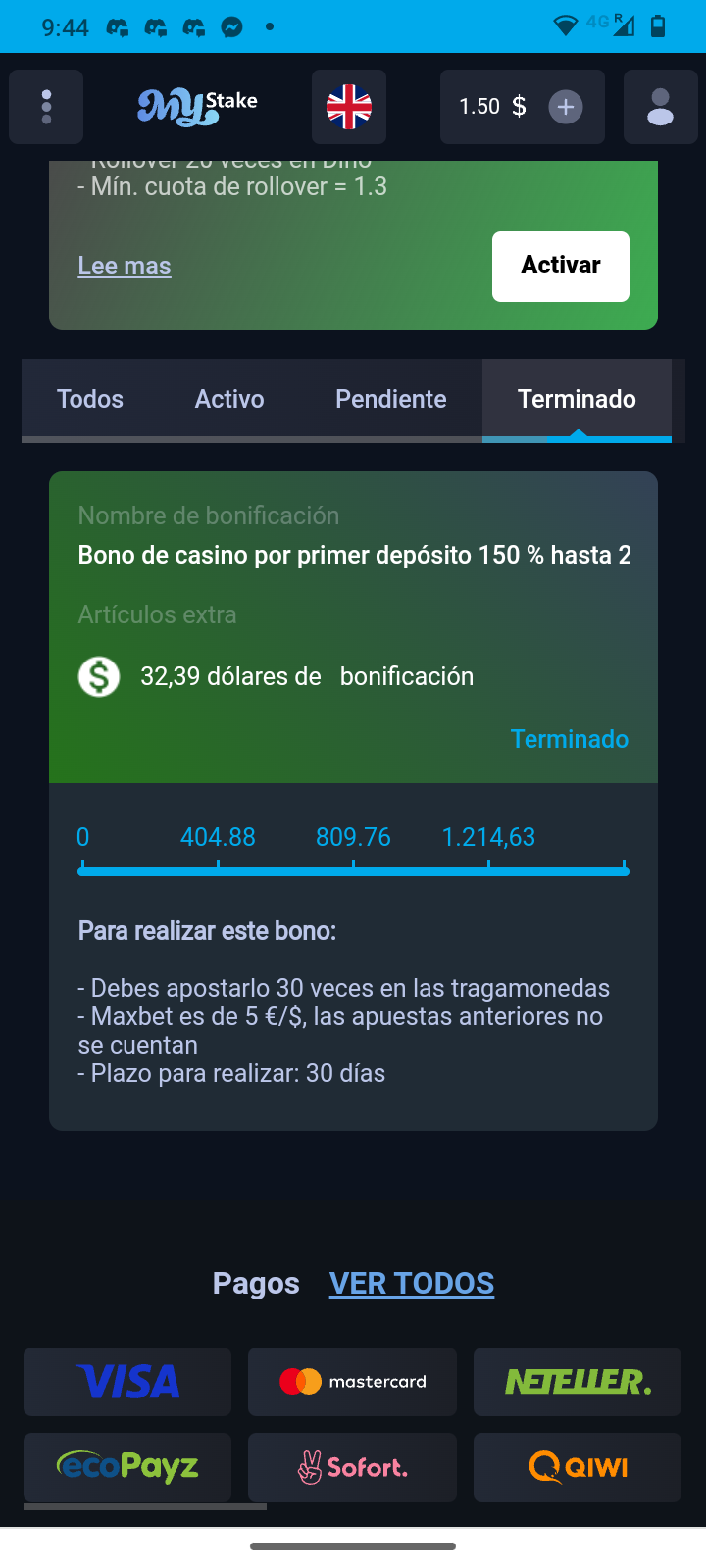Screen dimensions: 706x1568
Task: Switch to the Todos tab
Action: coord(89,399)
